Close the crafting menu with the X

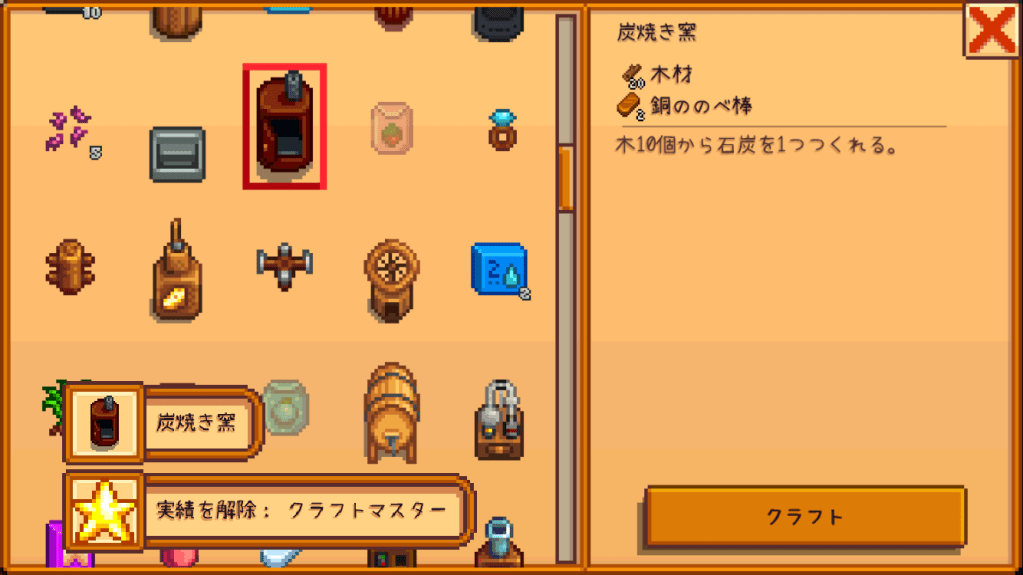(991, 32)
